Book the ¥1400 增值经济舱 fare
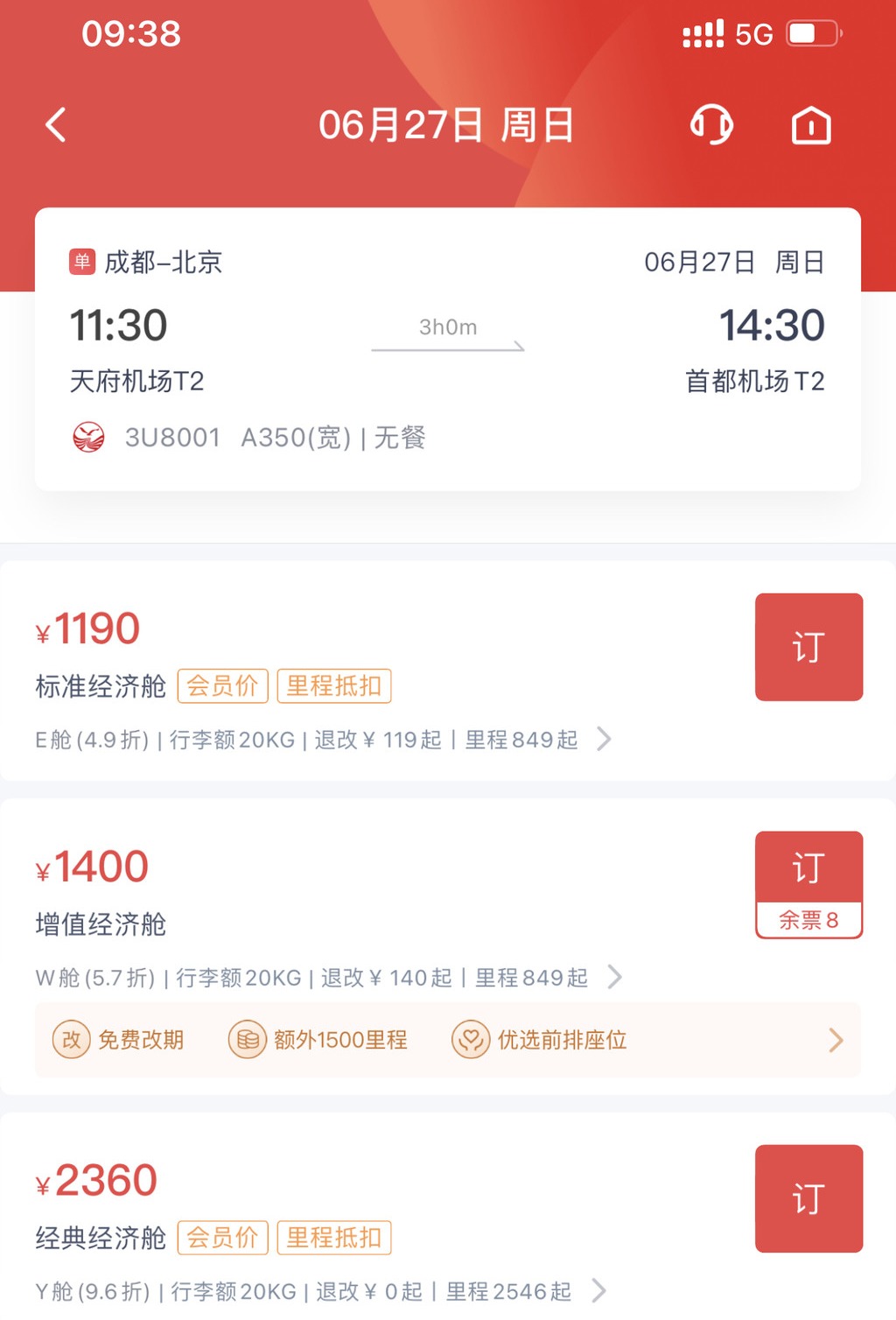This screenshot has width=896, height=1320. (x=808, y=868)
